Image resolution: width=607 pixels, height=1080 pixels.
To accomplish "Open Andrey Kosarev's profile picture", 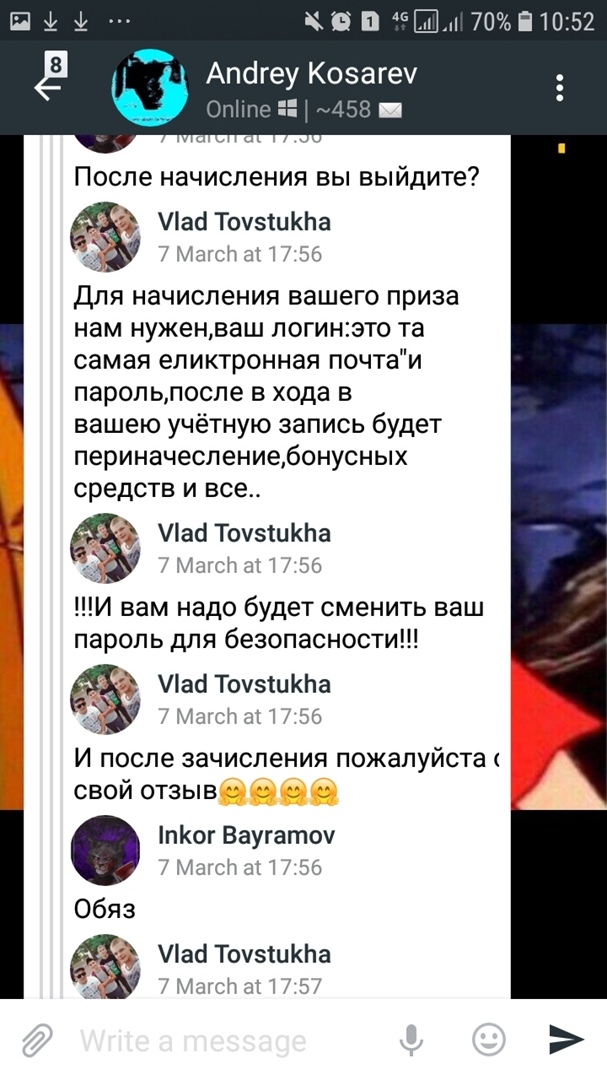I will click(x=149, y=87).
